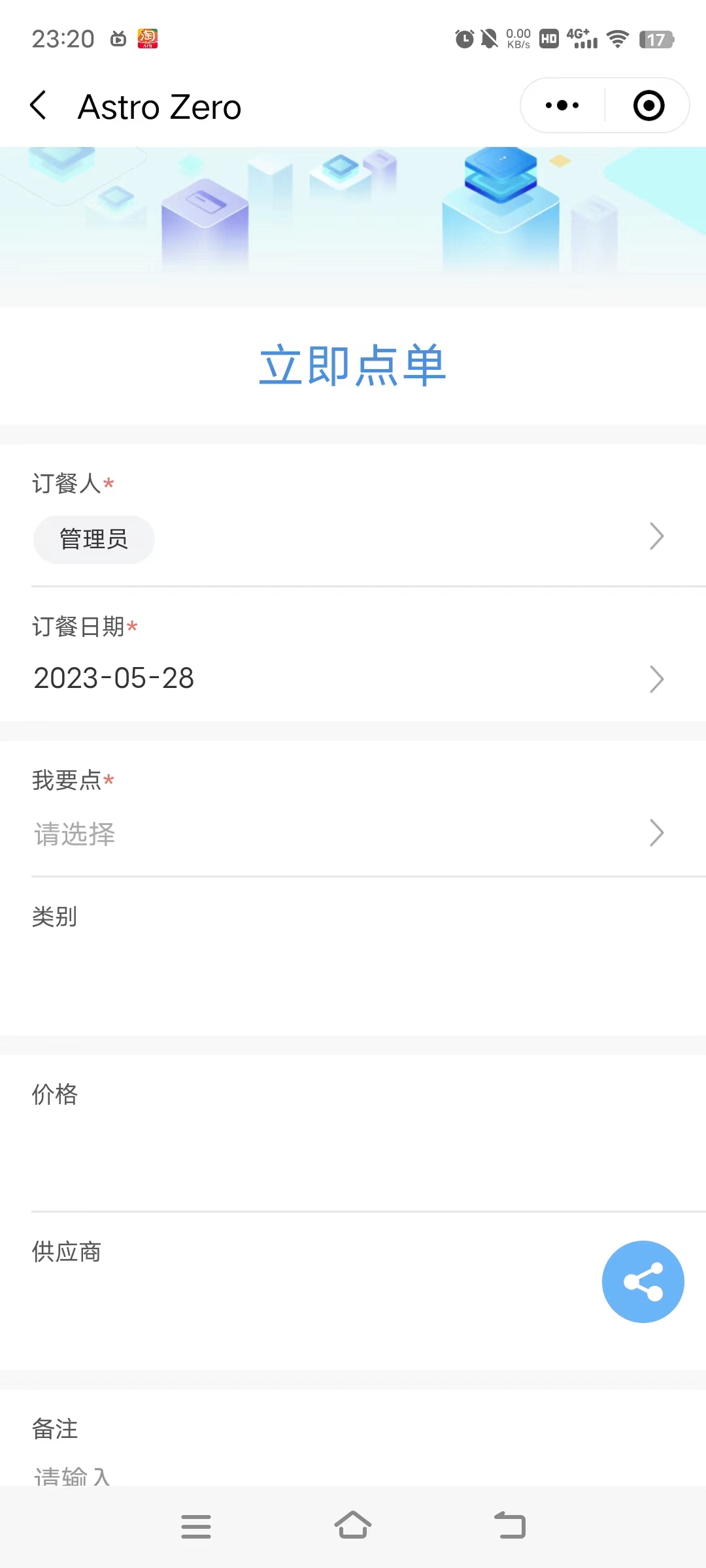Tap the blue share floating button
Viewport: 706px width, 1568px height.
click(x=643, y=1282)
